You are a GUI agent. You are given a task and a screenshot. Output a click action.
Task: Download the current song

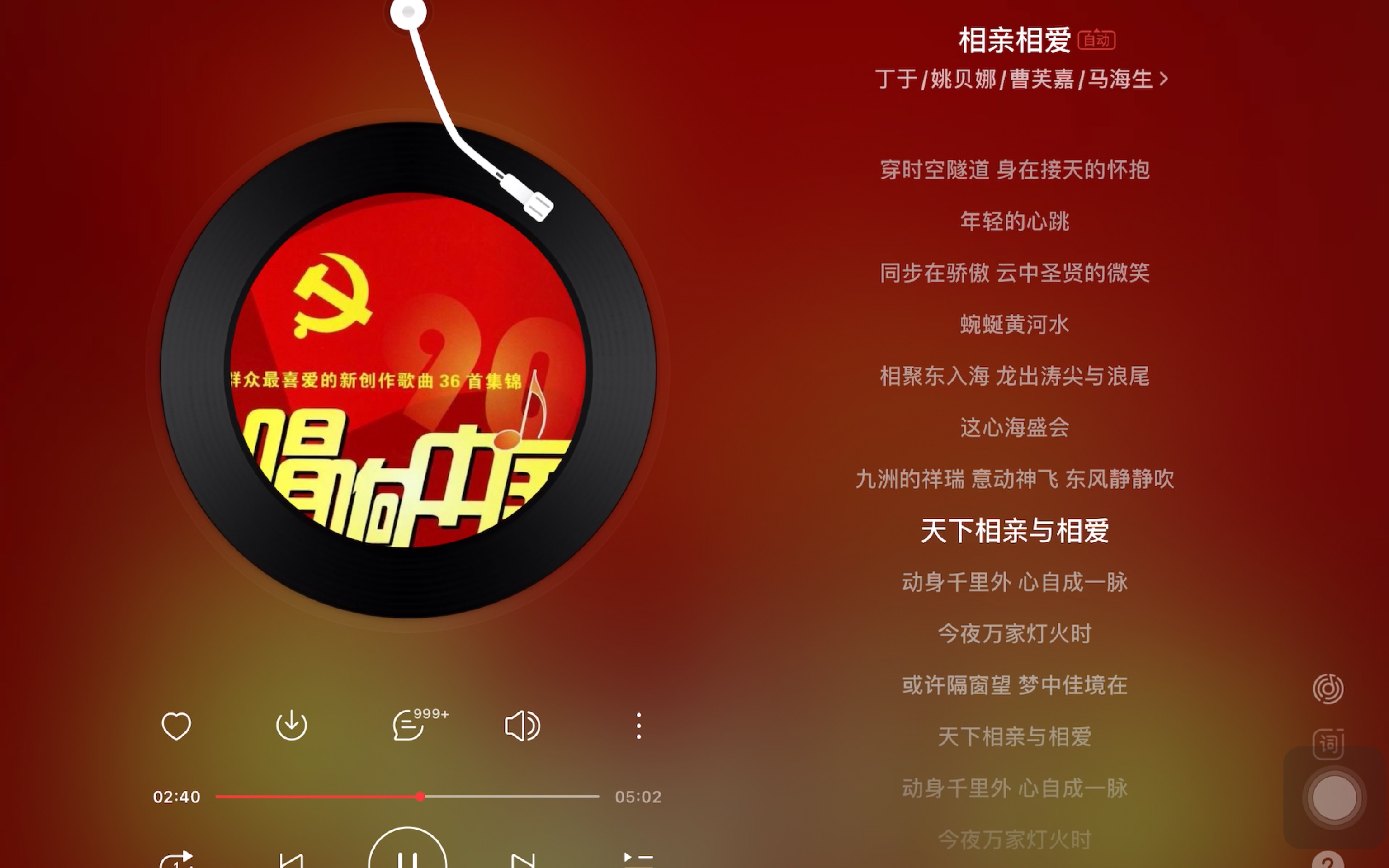pos(292,726)
